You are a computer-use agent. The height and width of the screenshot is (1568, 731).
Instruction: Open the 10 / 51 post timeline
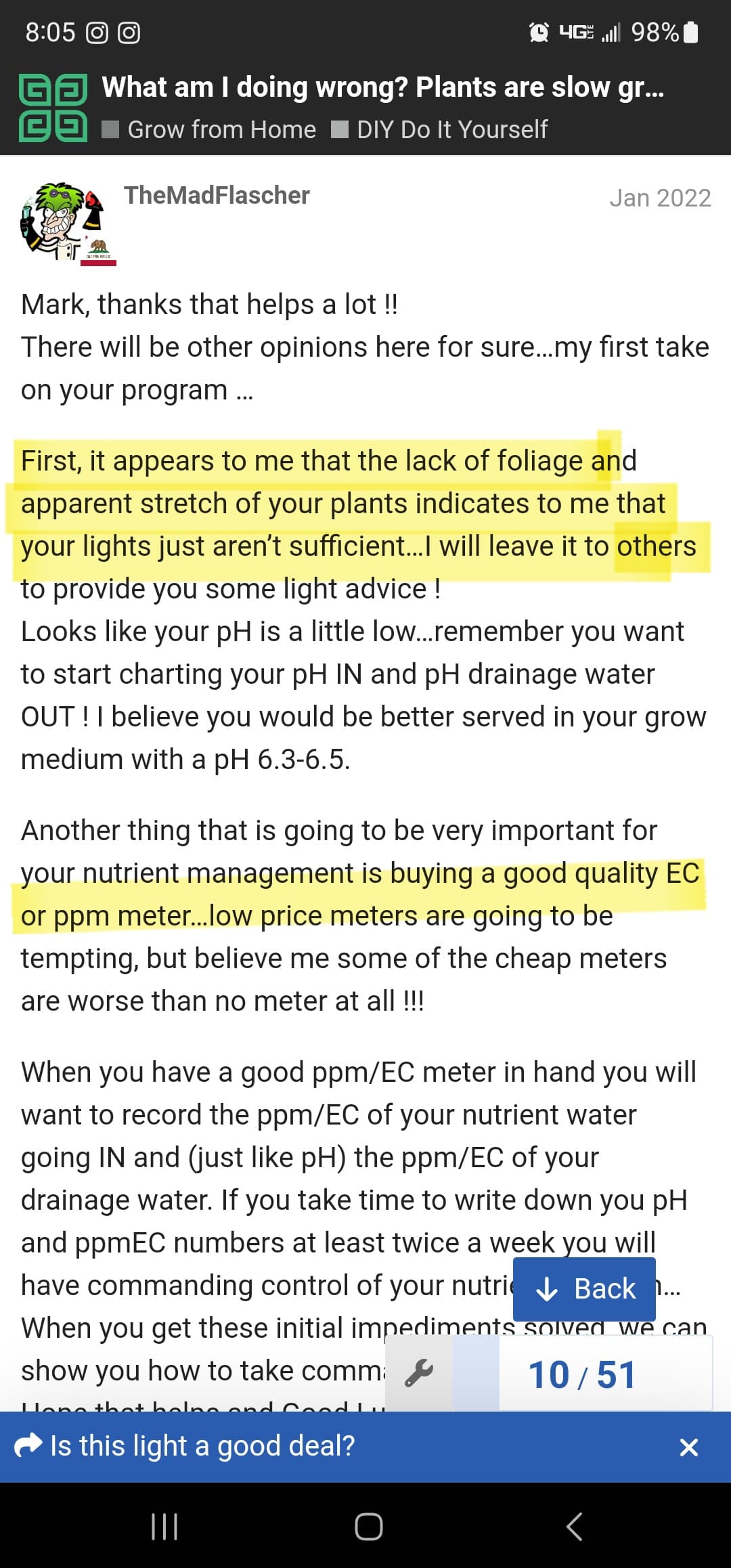coord(582,1375)
